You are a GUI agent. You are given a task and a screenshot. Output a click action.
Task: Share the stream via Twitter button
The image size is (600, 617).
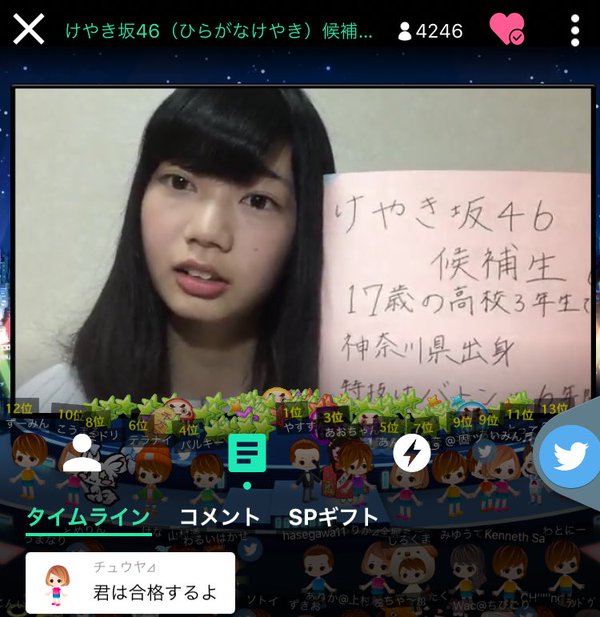click(x=571, y=457)
